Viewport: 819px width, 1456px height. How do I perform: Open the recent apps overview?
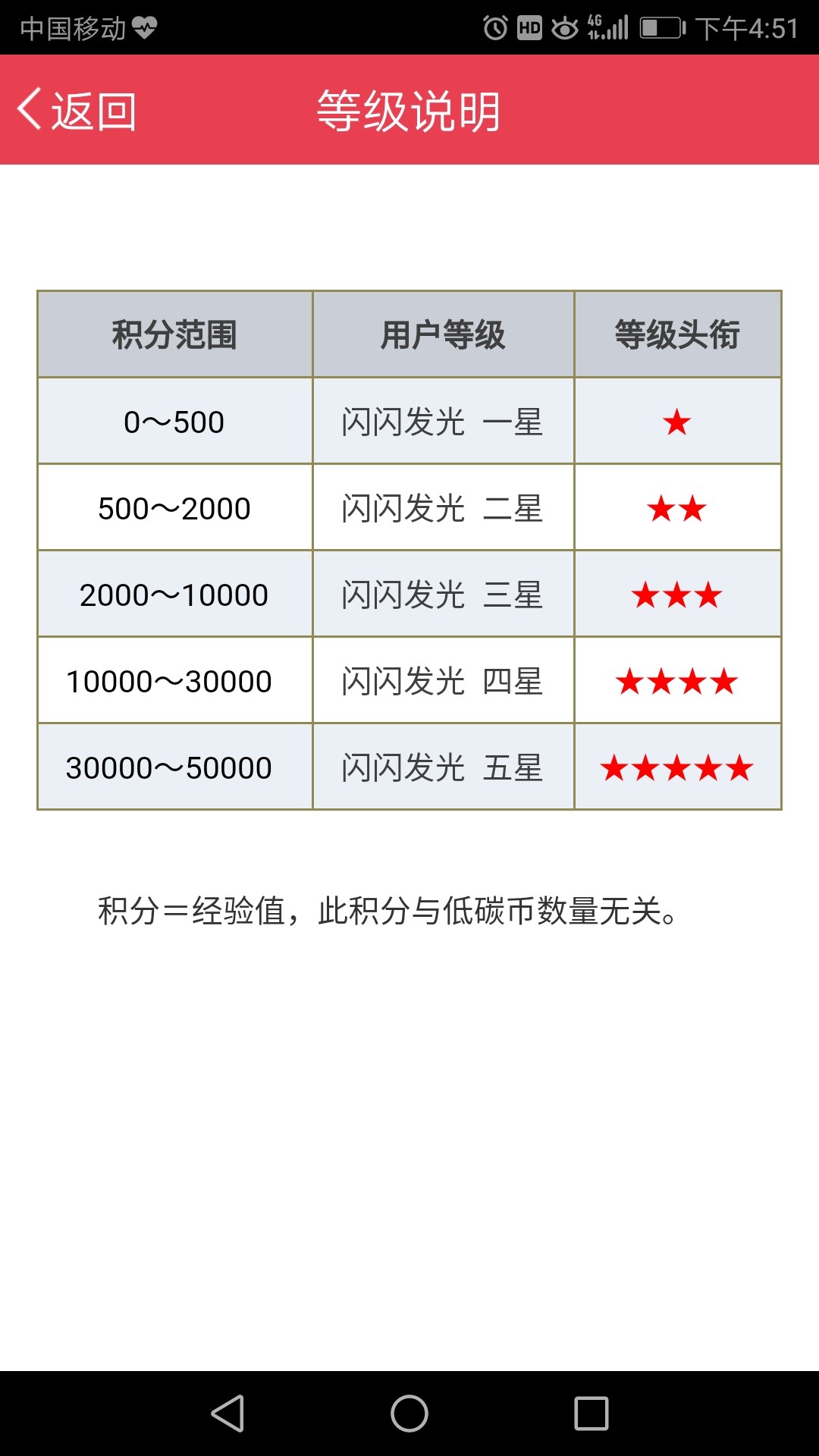tap(591, 1414)
